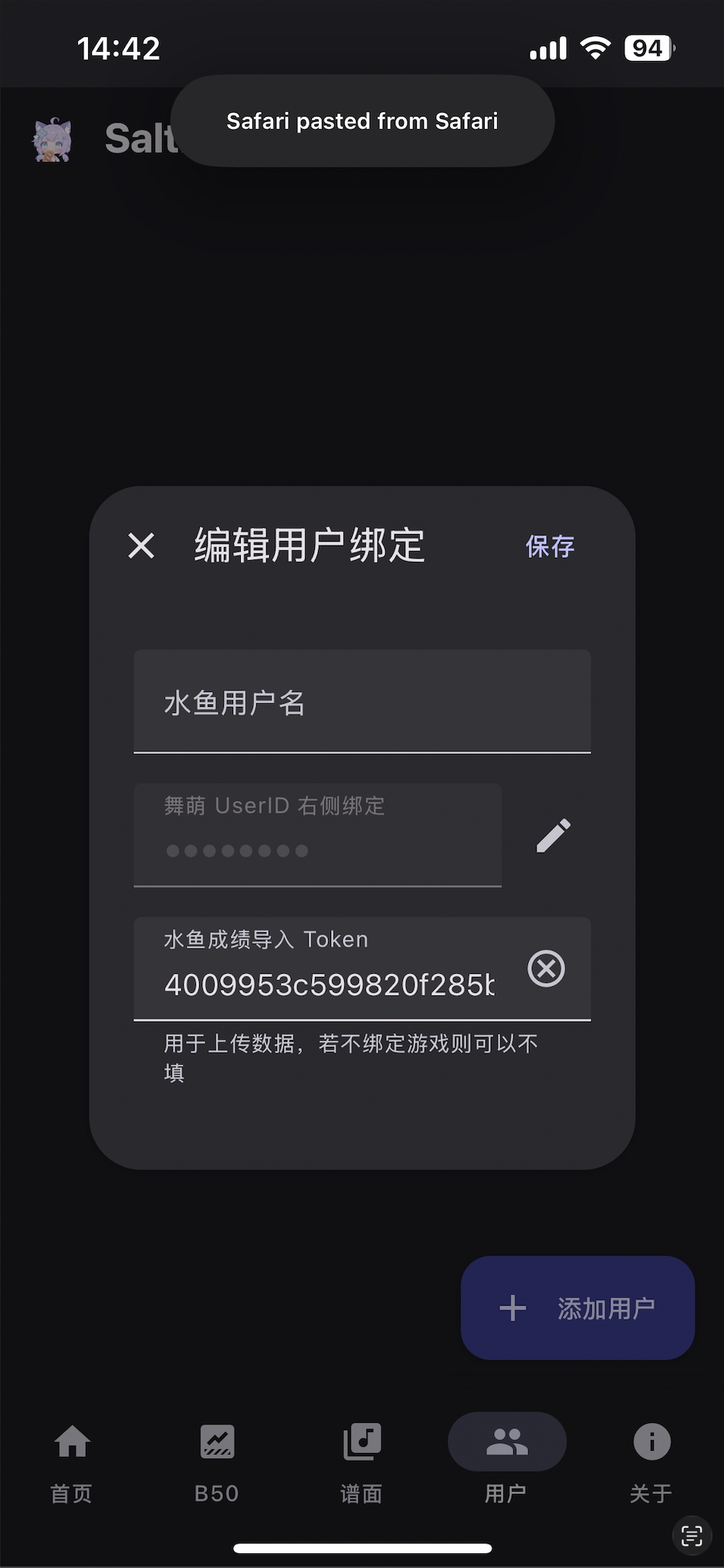Close the 编辑用户绑定 dialog
The height and width of the screenshot is (1568, 724).
click(141, 546)
